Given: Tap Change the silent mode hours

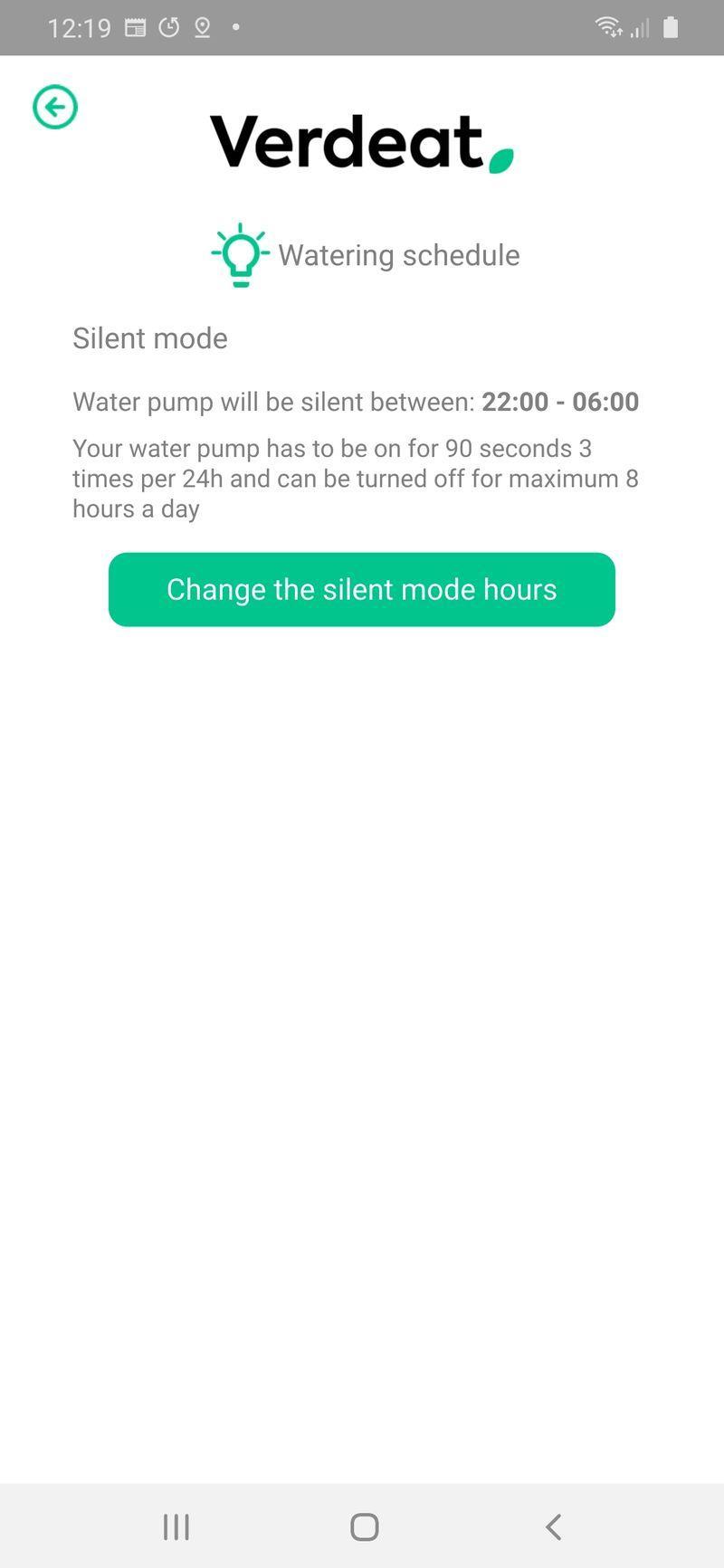Looking at the screenshot, I should (x=362, y=589).
